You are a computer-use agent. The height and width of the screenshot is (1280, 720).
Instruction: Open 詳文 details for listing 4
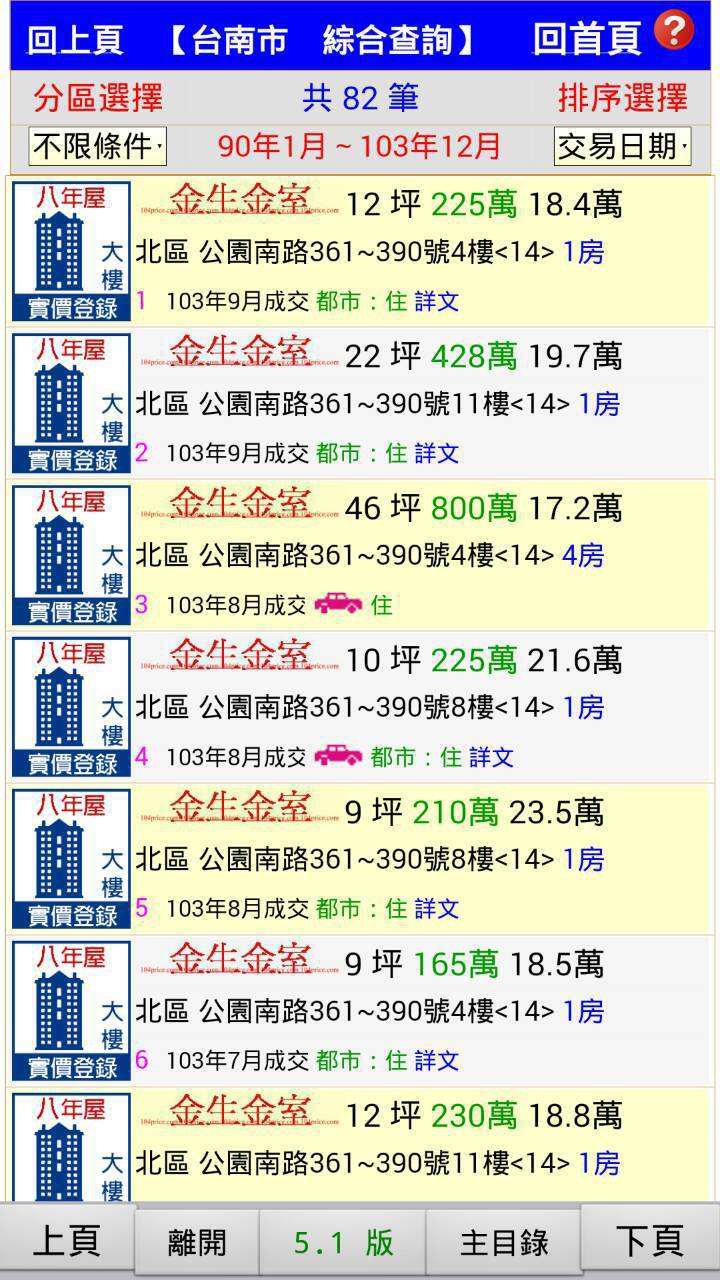[491, 757]
